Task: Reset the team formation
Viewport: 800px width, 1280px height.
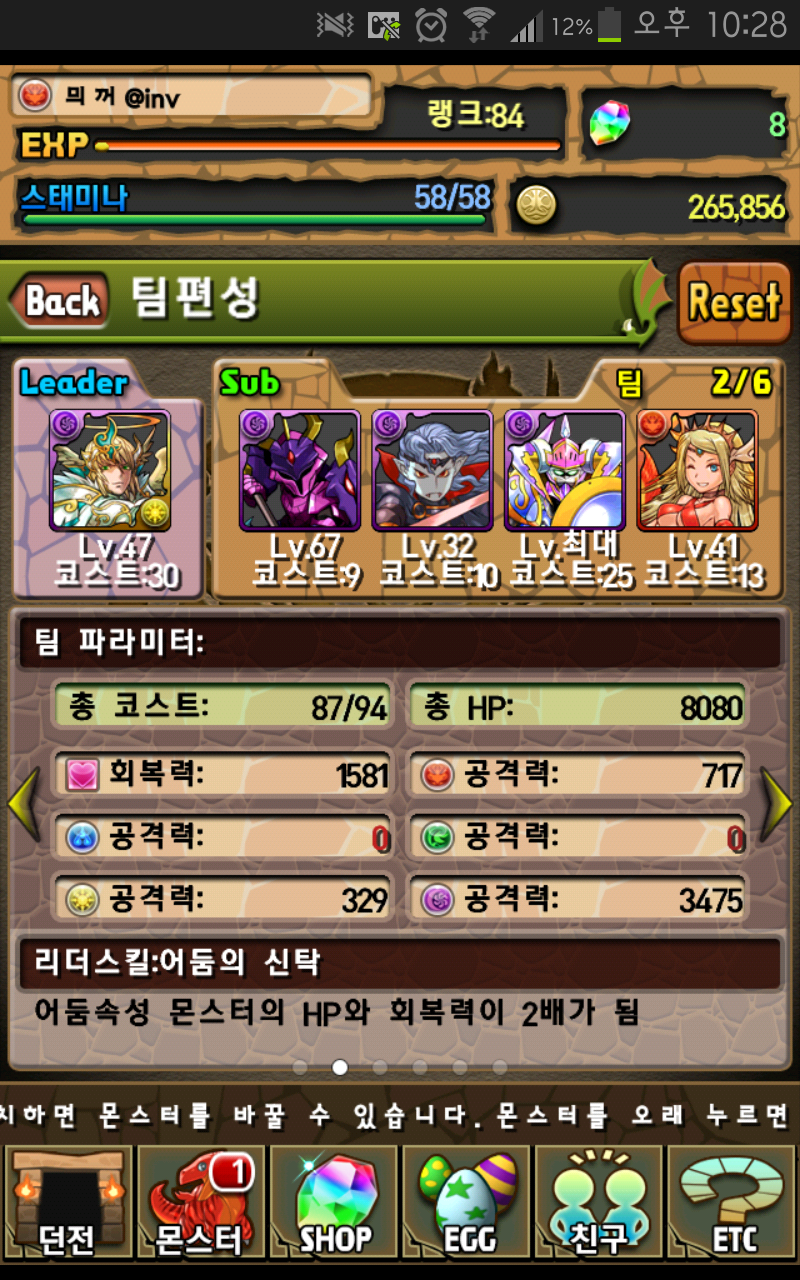Action: coord(734,301)
